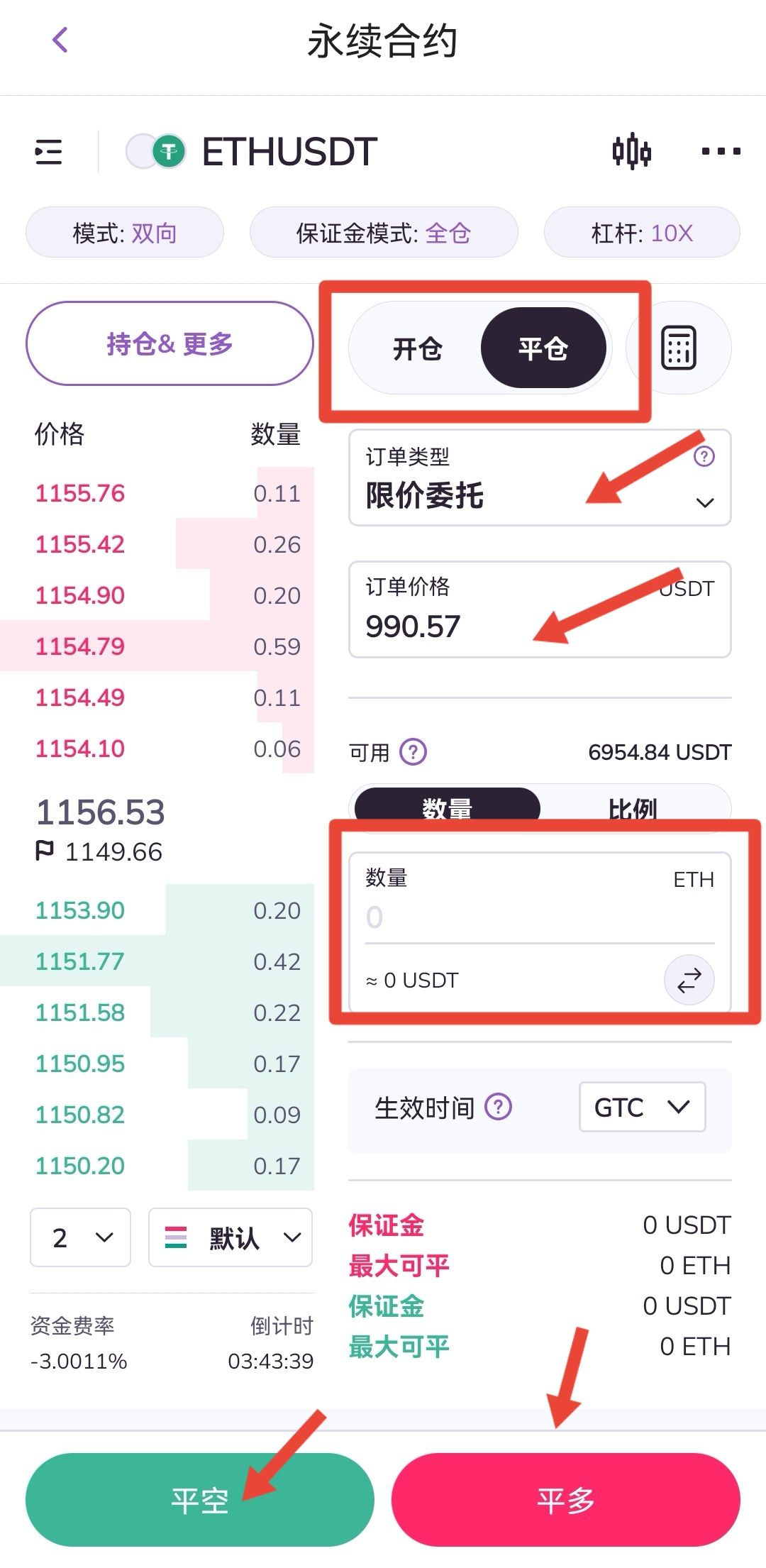
Task: Change the 保证金模式: 全仓 setting
Action: pyautogui.click(x=384, y=232)
